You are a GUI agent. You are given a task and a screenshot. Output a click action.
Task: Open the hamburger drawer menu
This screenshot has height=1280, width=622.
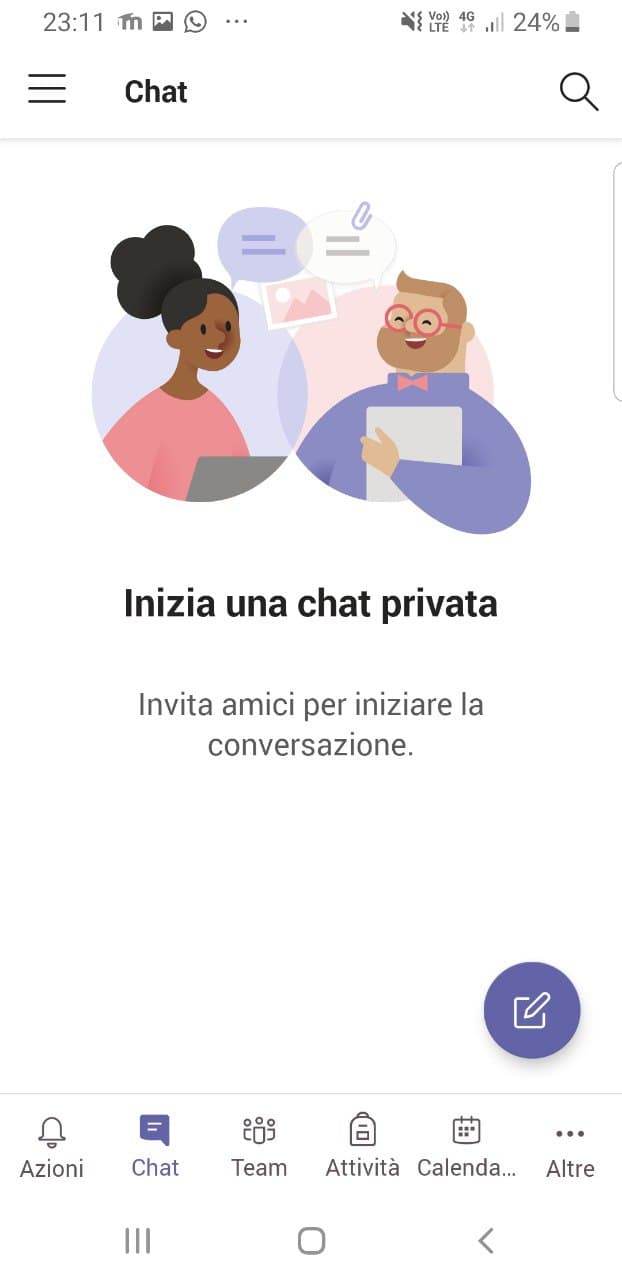[47, 90]
